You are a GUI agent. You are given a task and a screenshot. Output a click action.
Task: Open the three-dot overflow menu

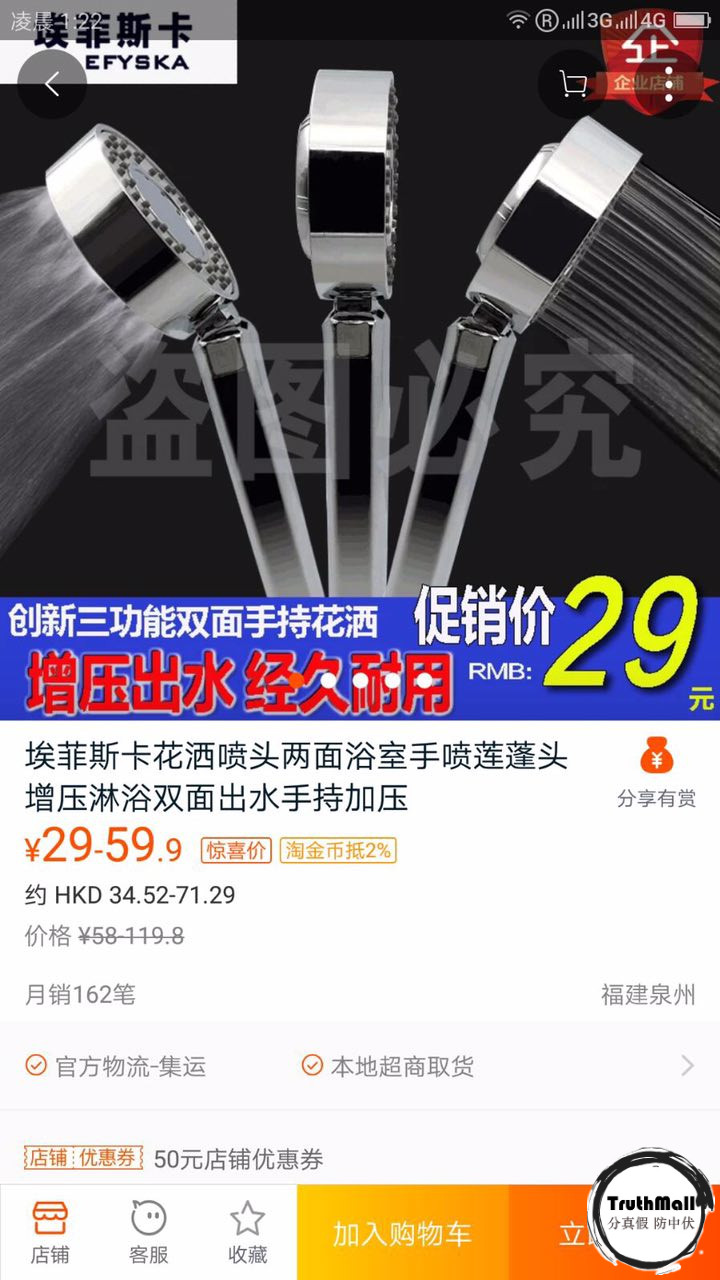667,85
